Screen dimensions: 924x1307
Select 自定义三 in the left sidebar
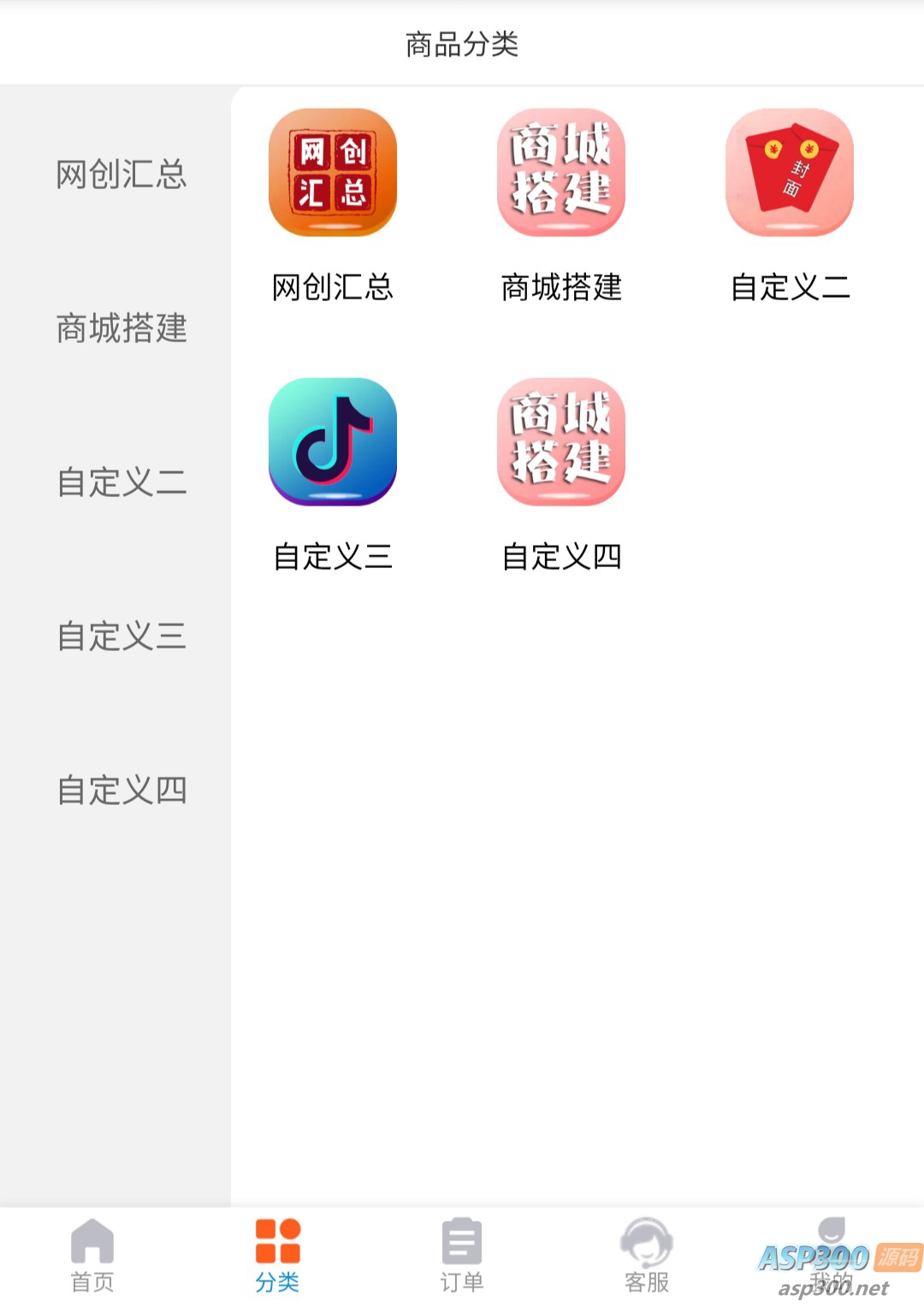coord(121,636)
